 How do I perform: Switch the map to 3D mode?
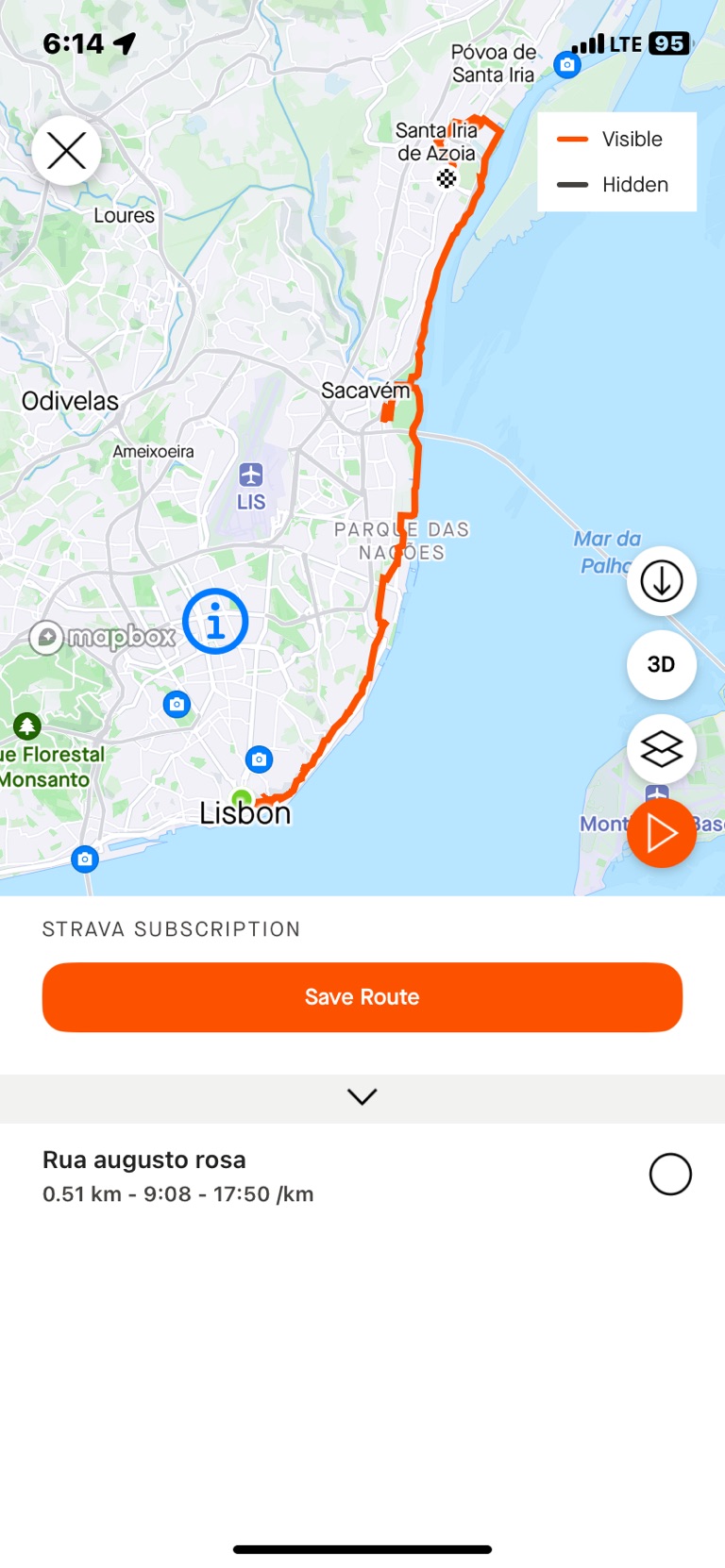coord(661,664)
